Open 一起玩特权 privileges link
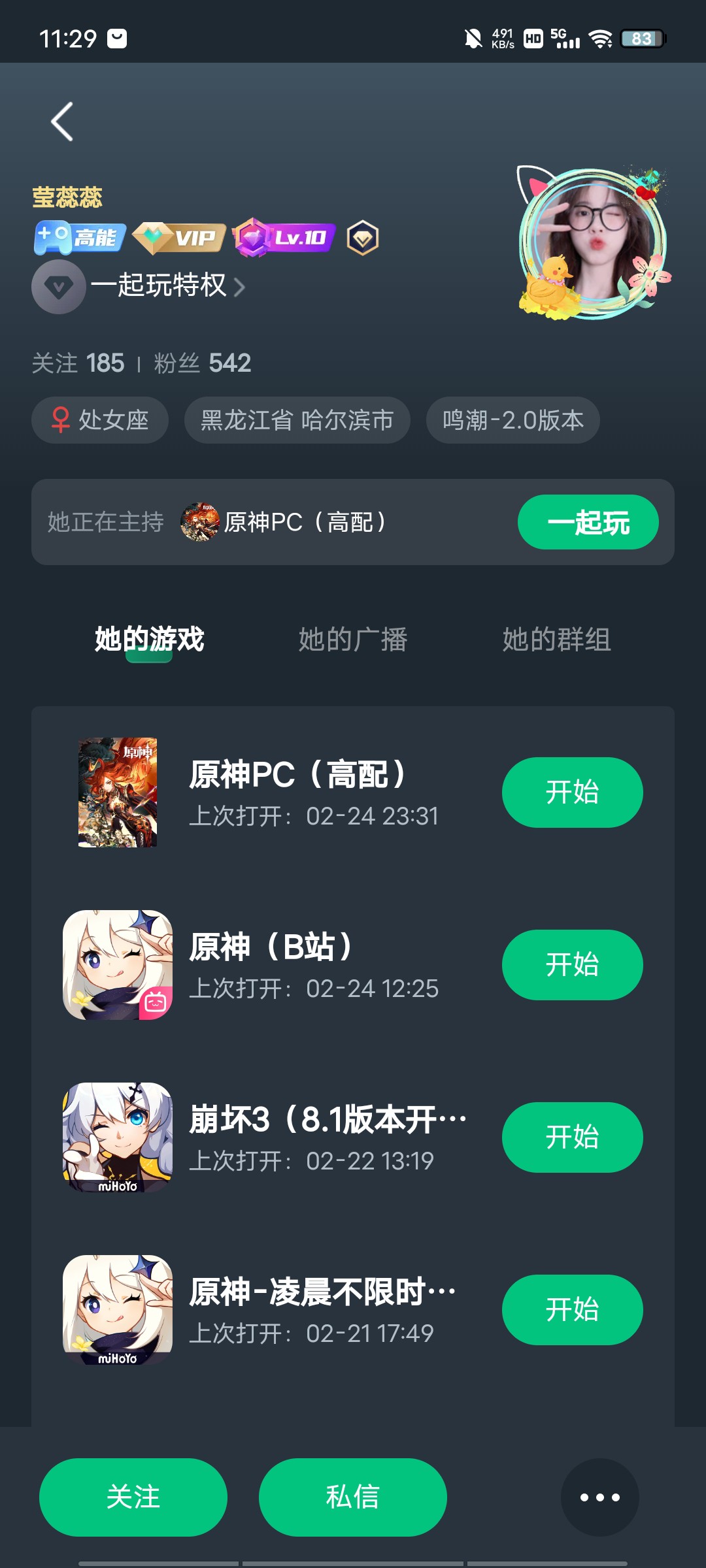The image size is (706, 1568). (x=160, y=286)
